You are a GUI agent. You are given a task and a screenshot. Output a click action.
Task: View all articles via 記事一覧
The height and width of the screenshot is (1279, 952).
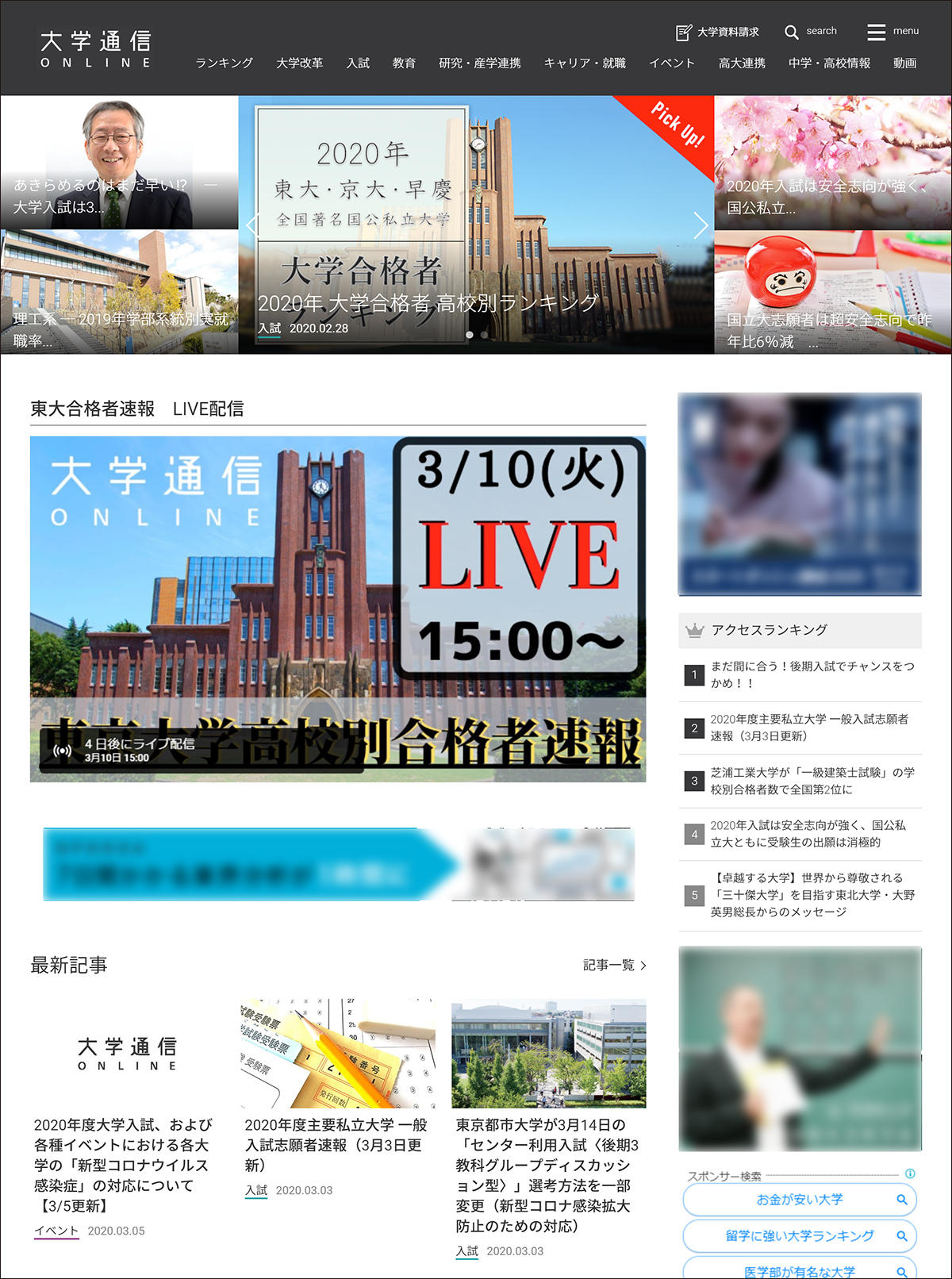click(x=614, y=965)
